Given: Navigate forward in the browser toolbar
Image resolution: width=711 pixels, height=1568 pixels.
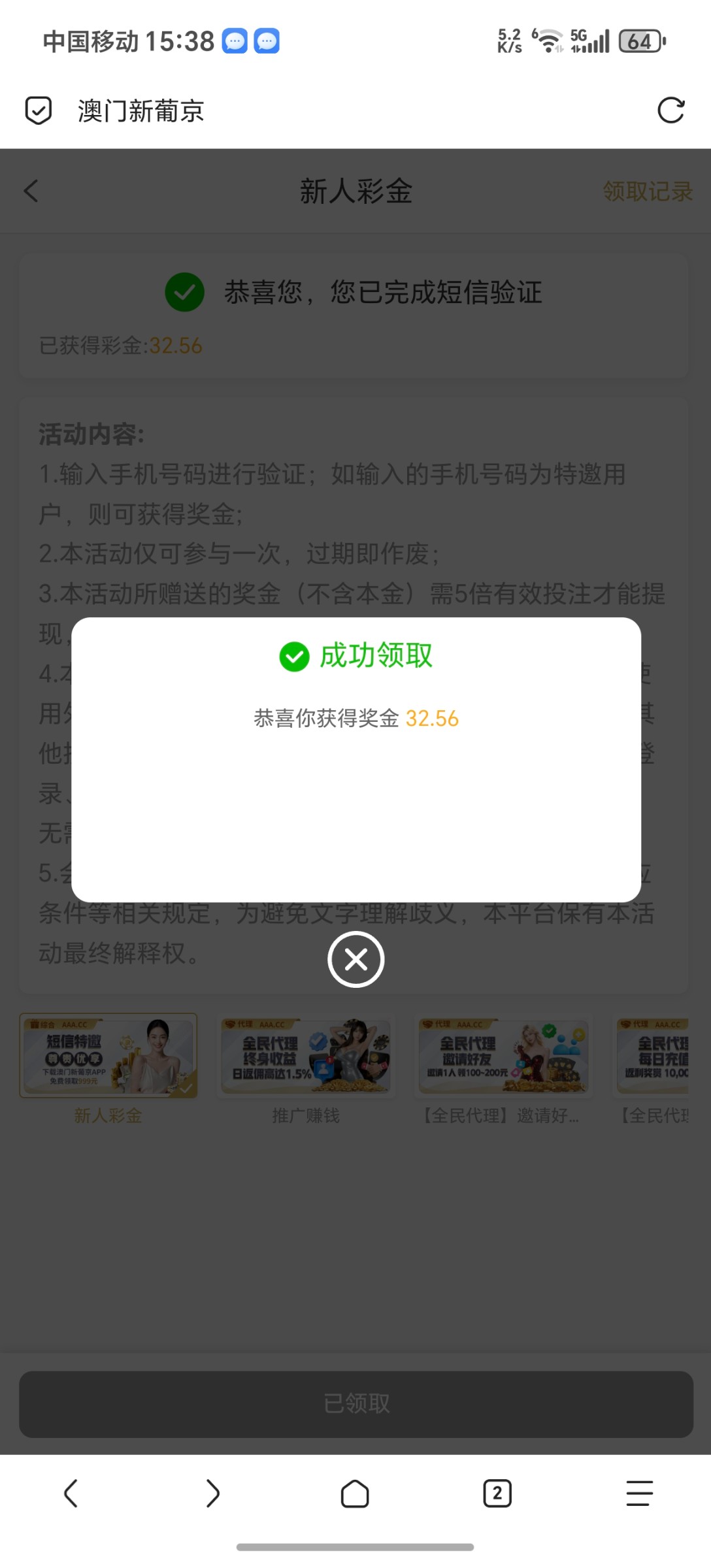Looking at the screenshot, I should point(212,1494).
